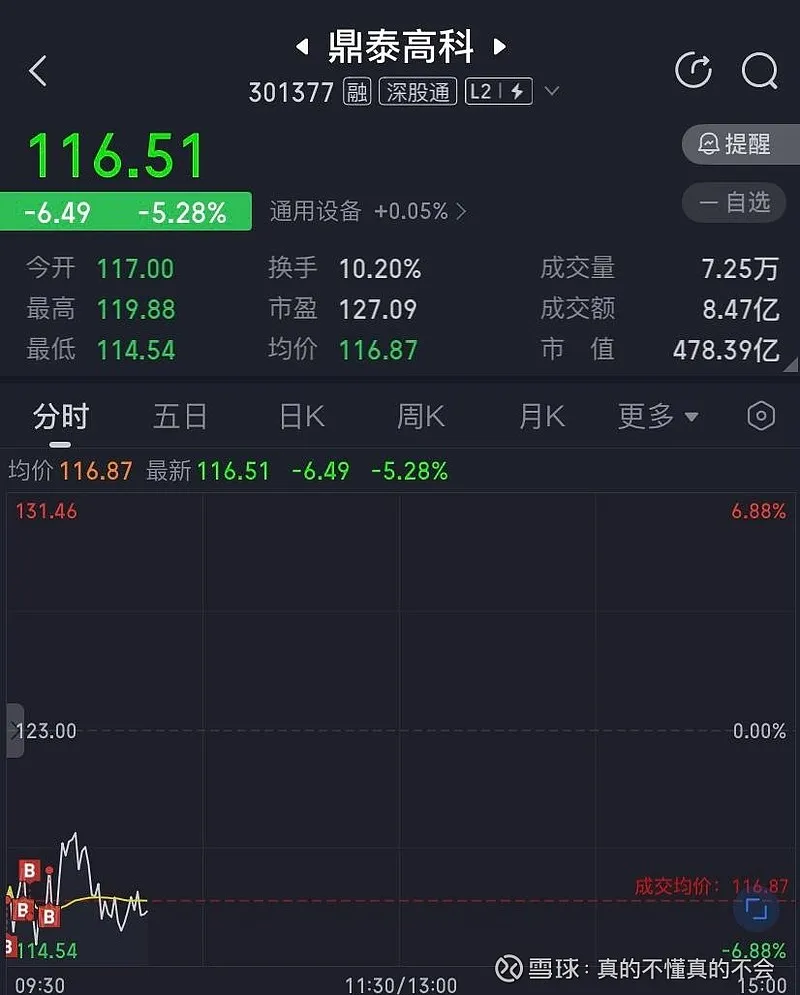This screenshot has width=800, height=995.
Task: Go back using the back arrow
Action: coord(38,71)
